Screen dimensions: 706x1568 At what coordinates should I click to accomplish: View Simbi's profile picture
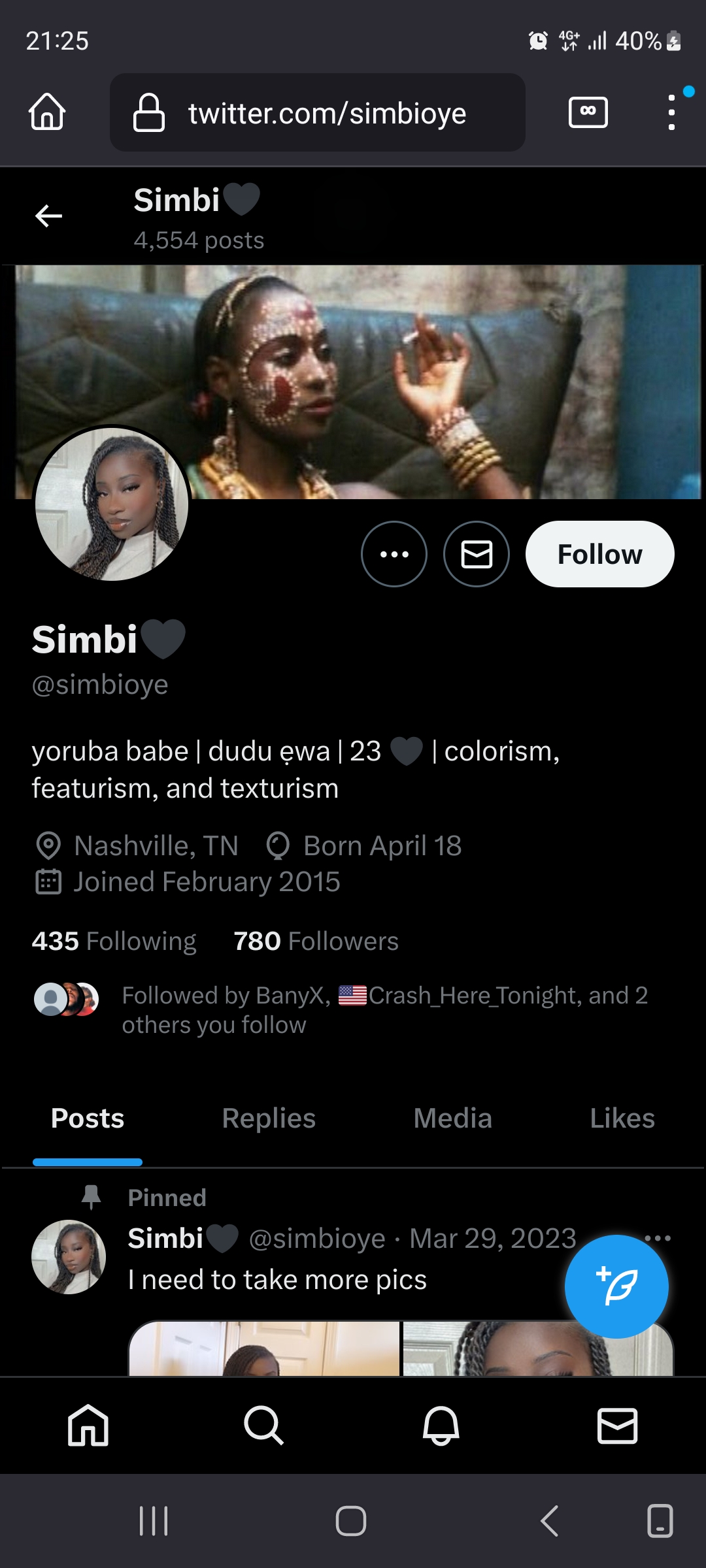click(x=112, y=504)
